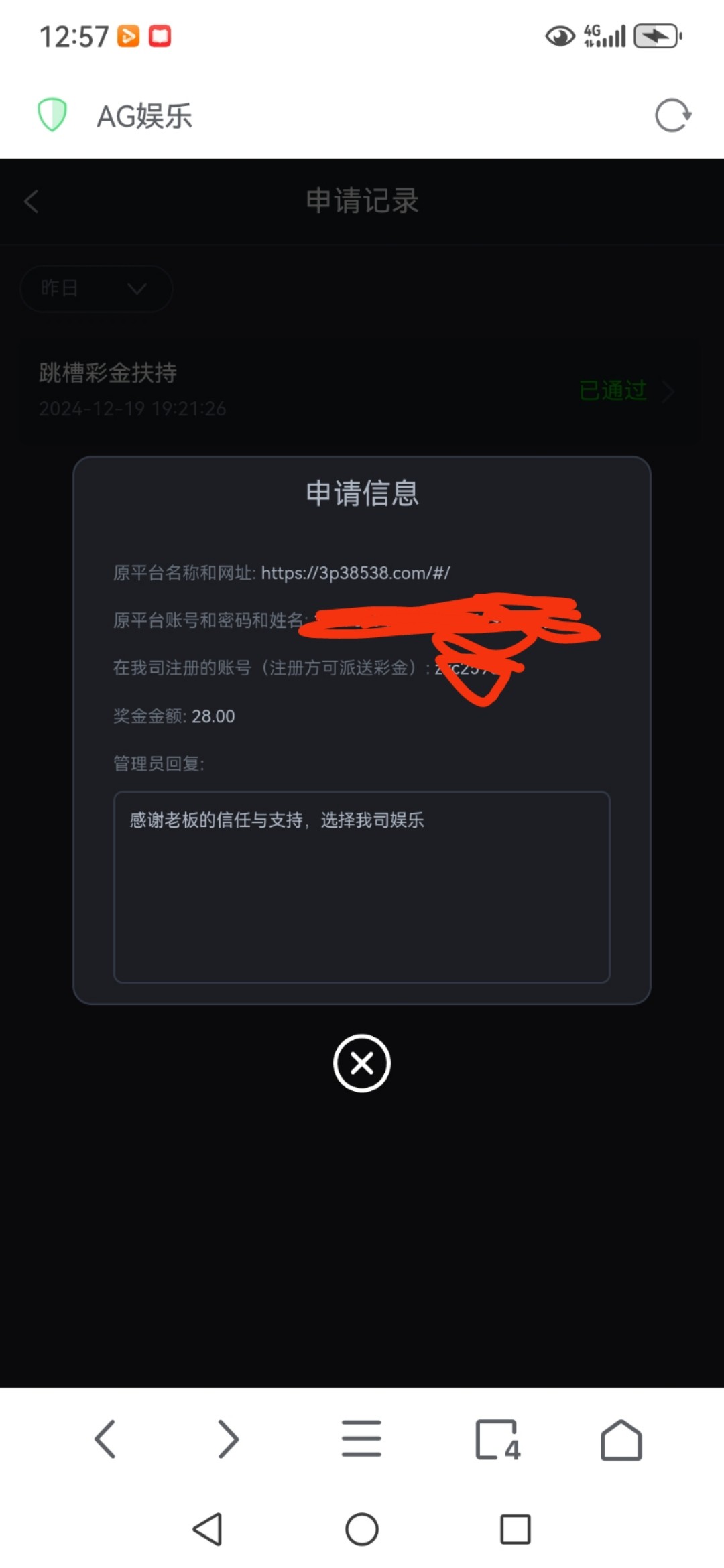This screenshot has width=724, height=1568.
Task: Tap system recent apps button
Action: point(515,1529)
